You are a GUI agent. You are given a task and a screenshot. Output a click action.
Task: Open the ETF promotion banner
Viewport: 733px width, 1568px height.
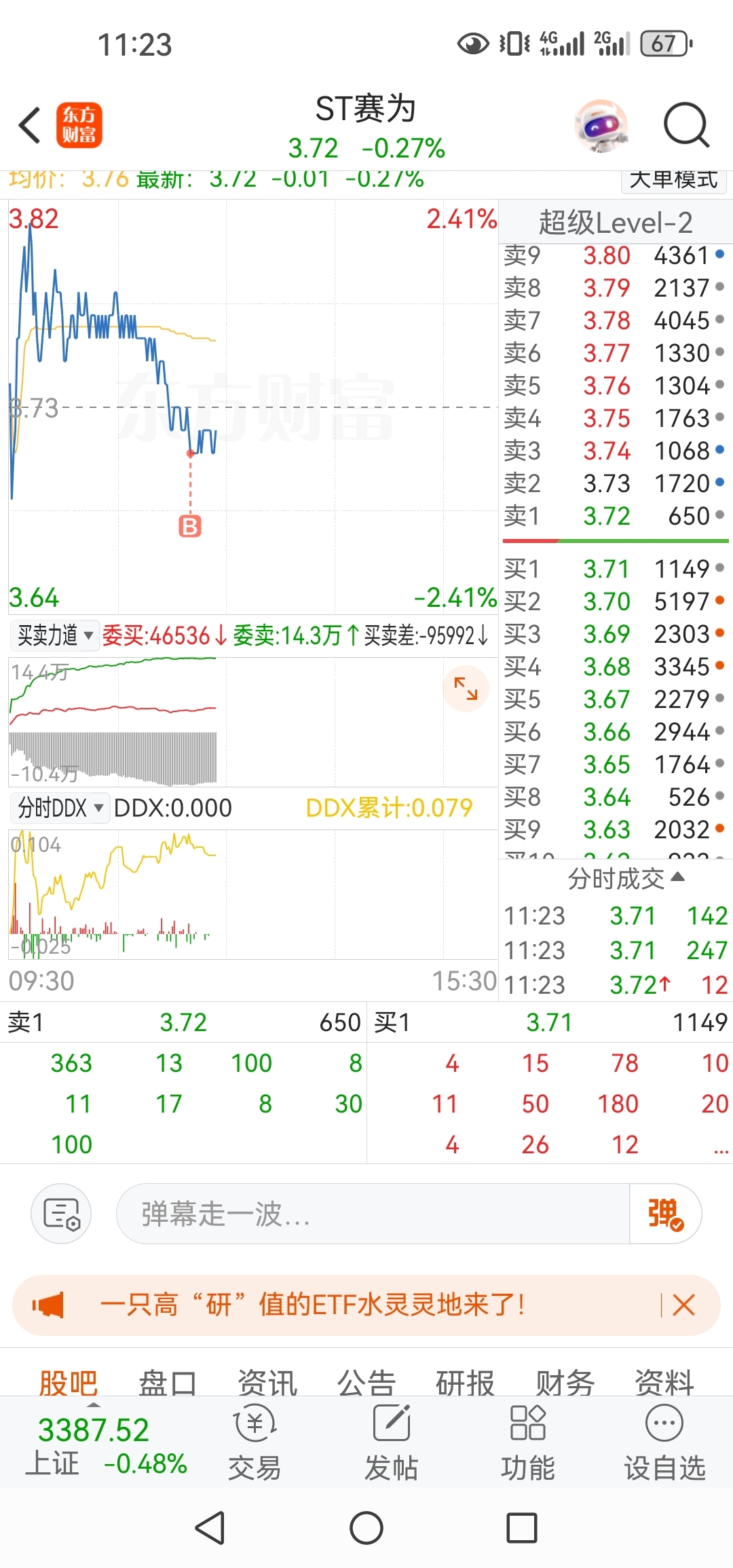(312, 1305)
